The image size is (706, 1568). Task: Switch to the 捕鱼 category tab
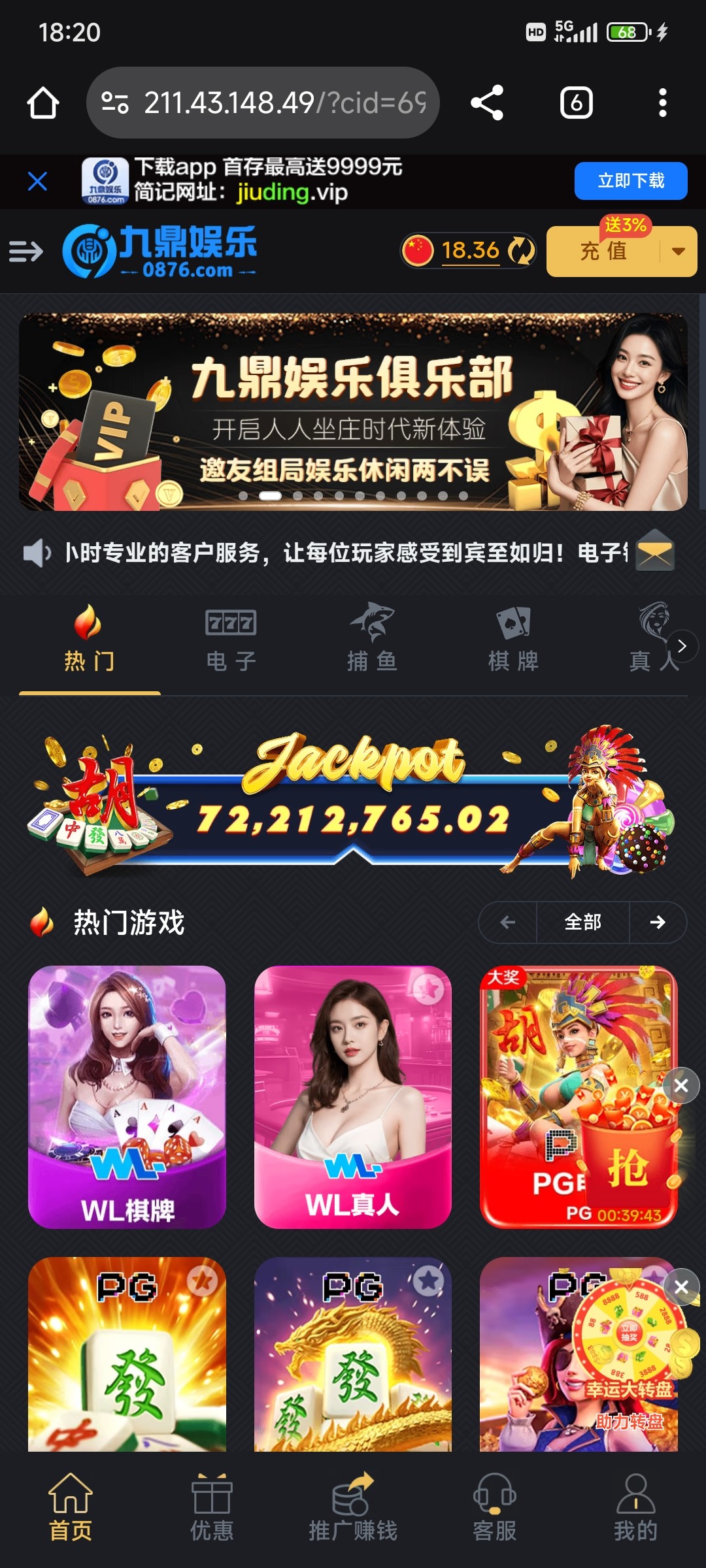[x=372, y=638]
